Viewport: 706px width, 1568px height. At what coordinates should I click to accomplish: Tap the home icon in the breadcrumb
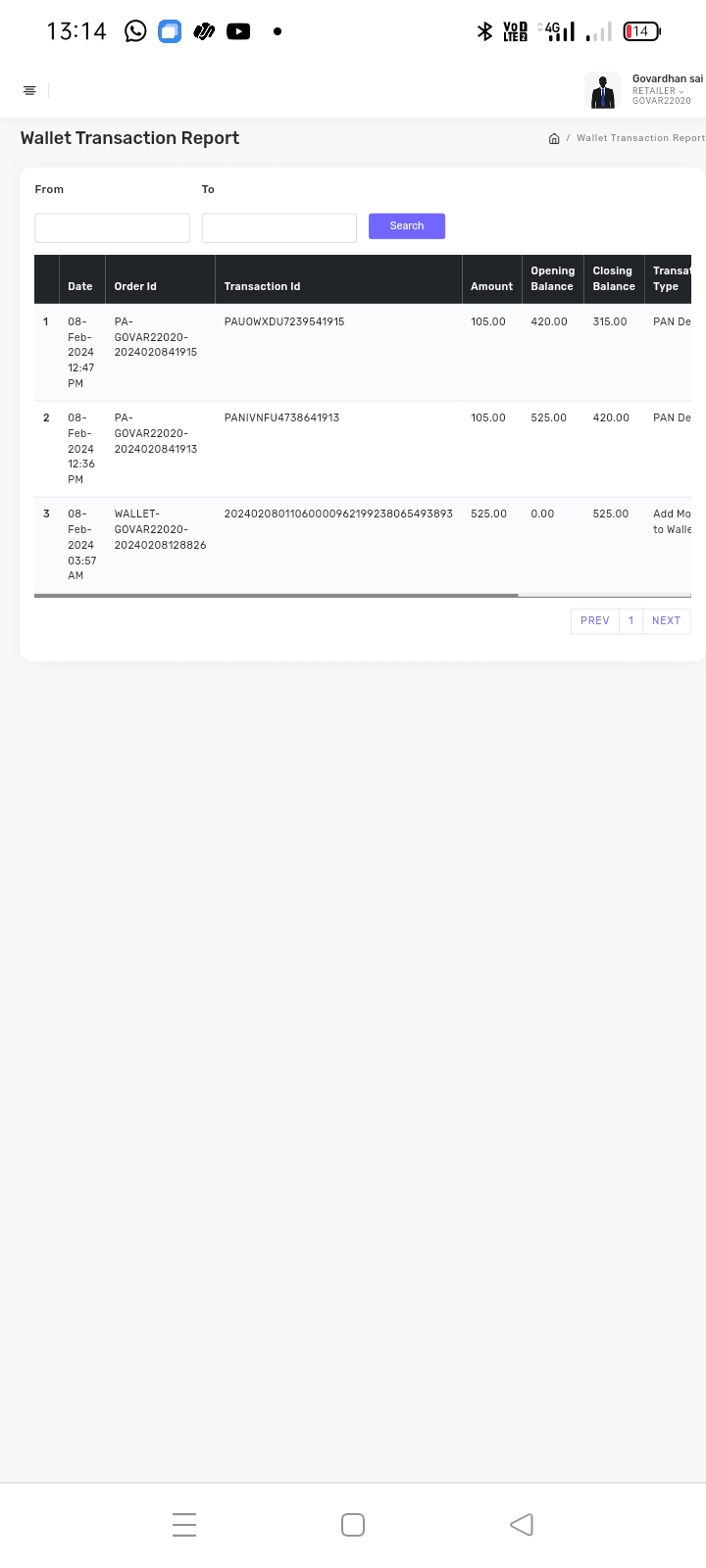(x=554, y=138)
